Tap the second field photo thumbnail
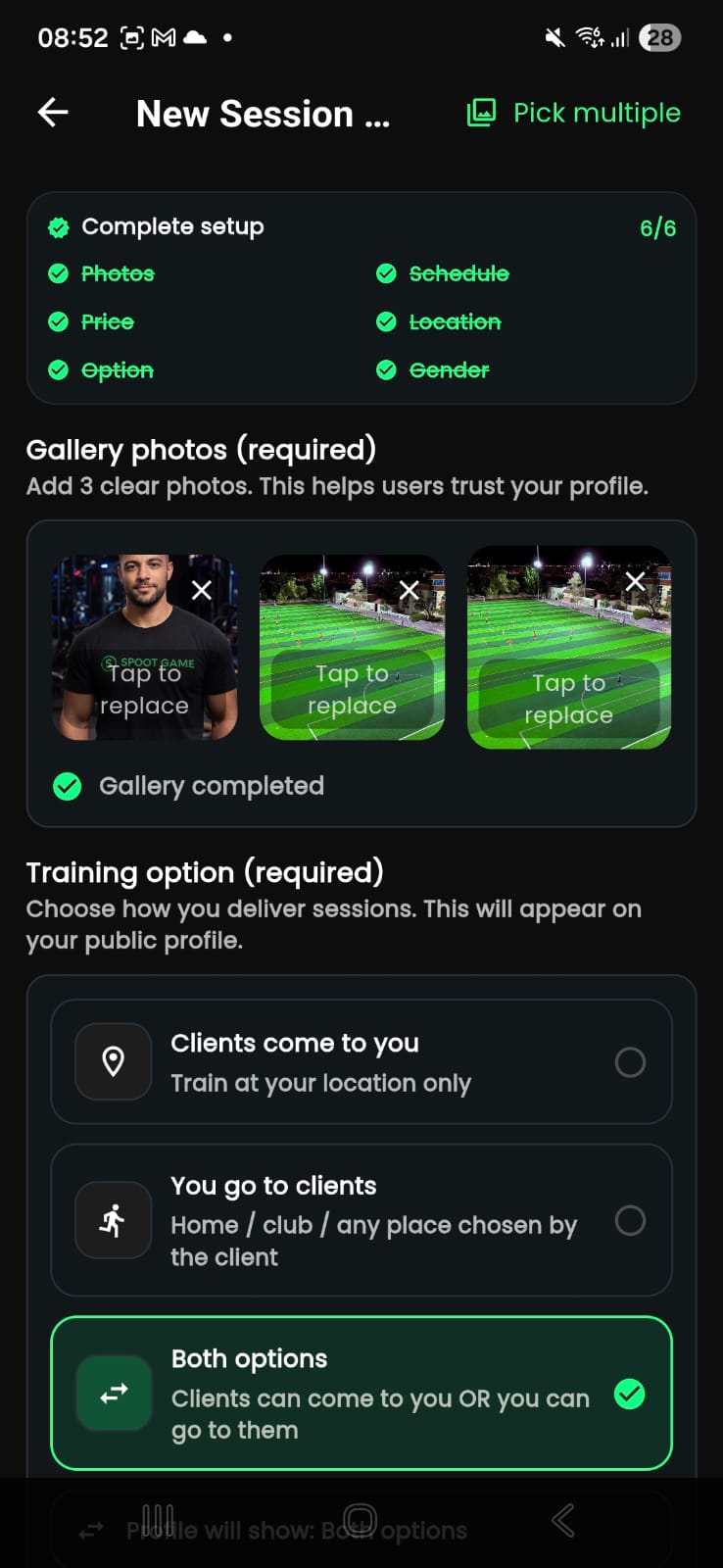This screenshot has width=723, height=1568. point(352,647)
